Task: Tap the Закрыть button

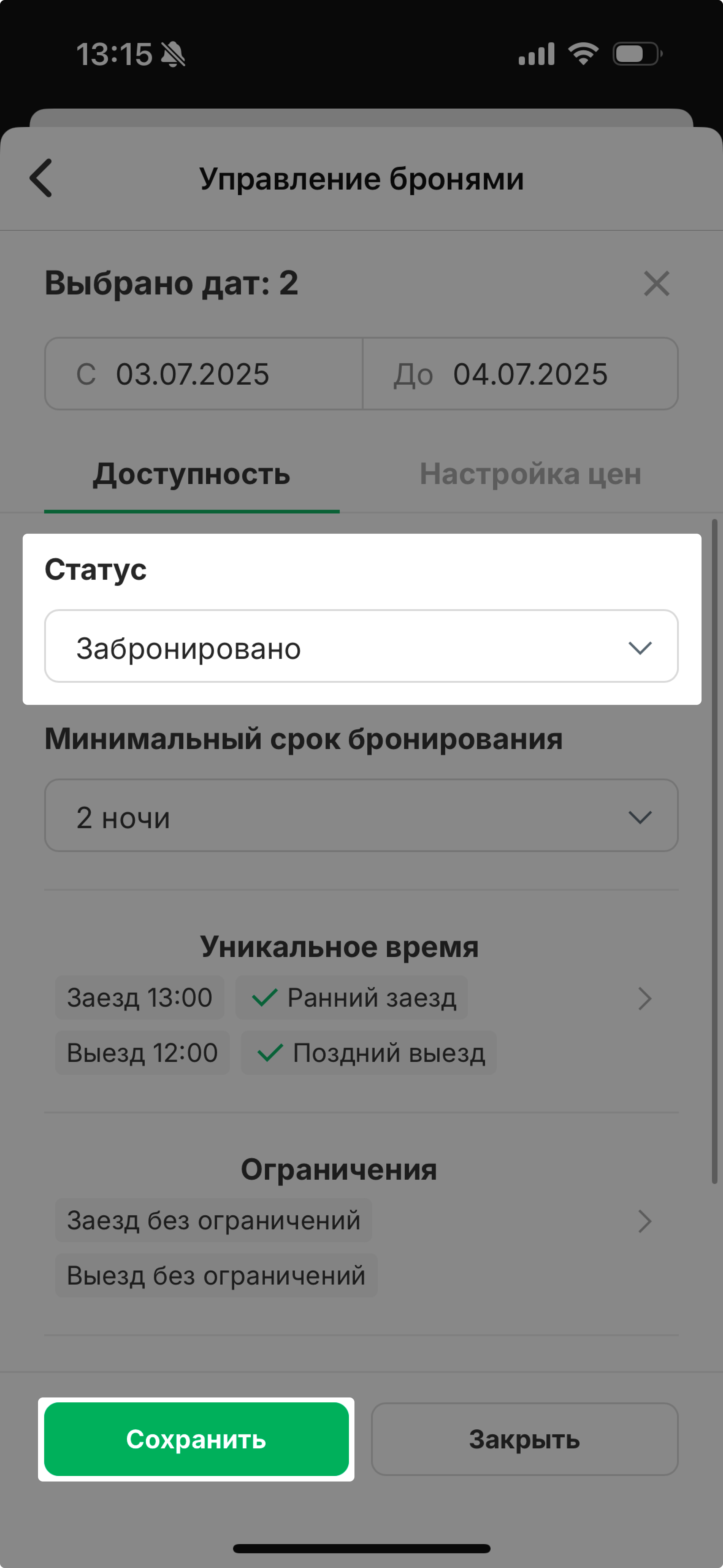Action: pyautogui.click(x=525, y=1439)
